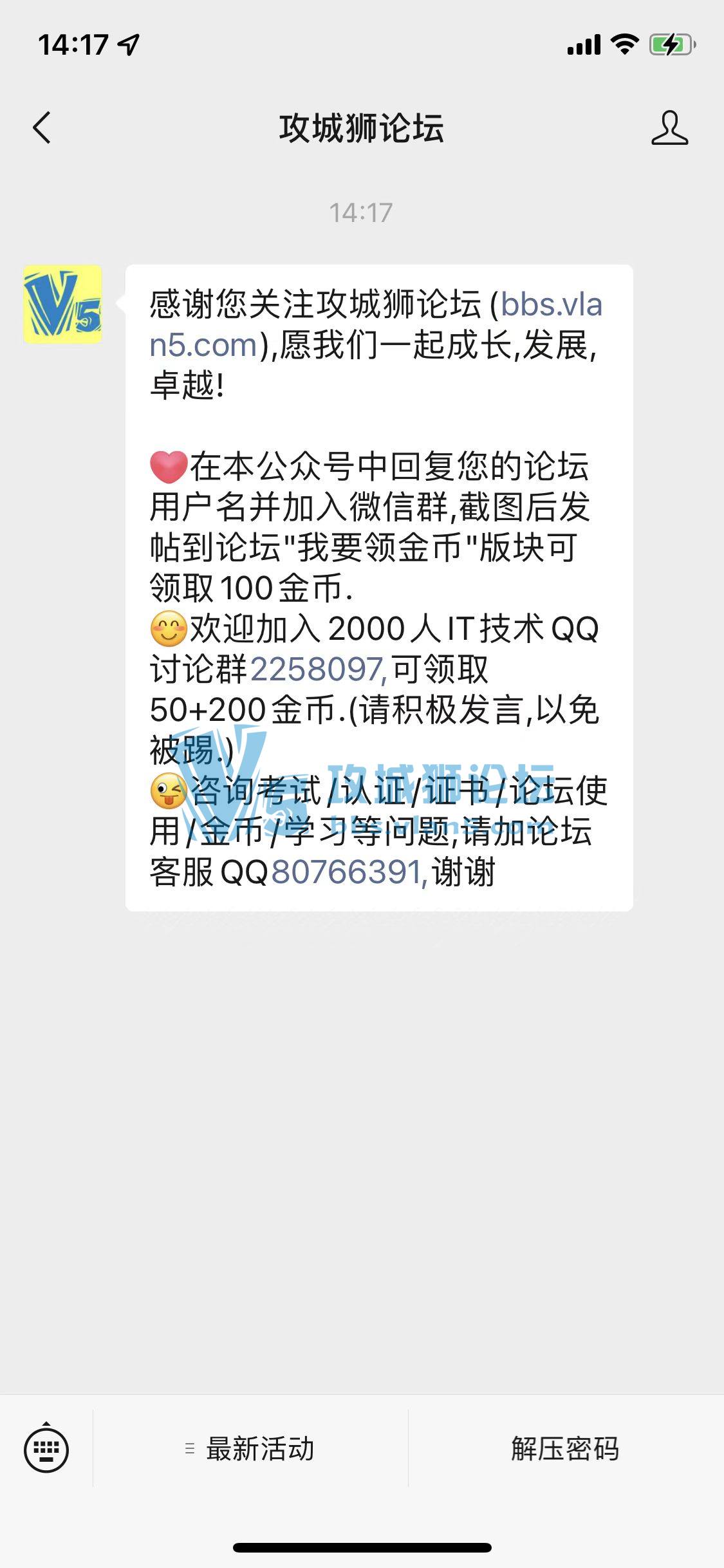Open the bbs.vlan5.com link
Screen dimensions: 724x1568
click(x=550, y=305)
